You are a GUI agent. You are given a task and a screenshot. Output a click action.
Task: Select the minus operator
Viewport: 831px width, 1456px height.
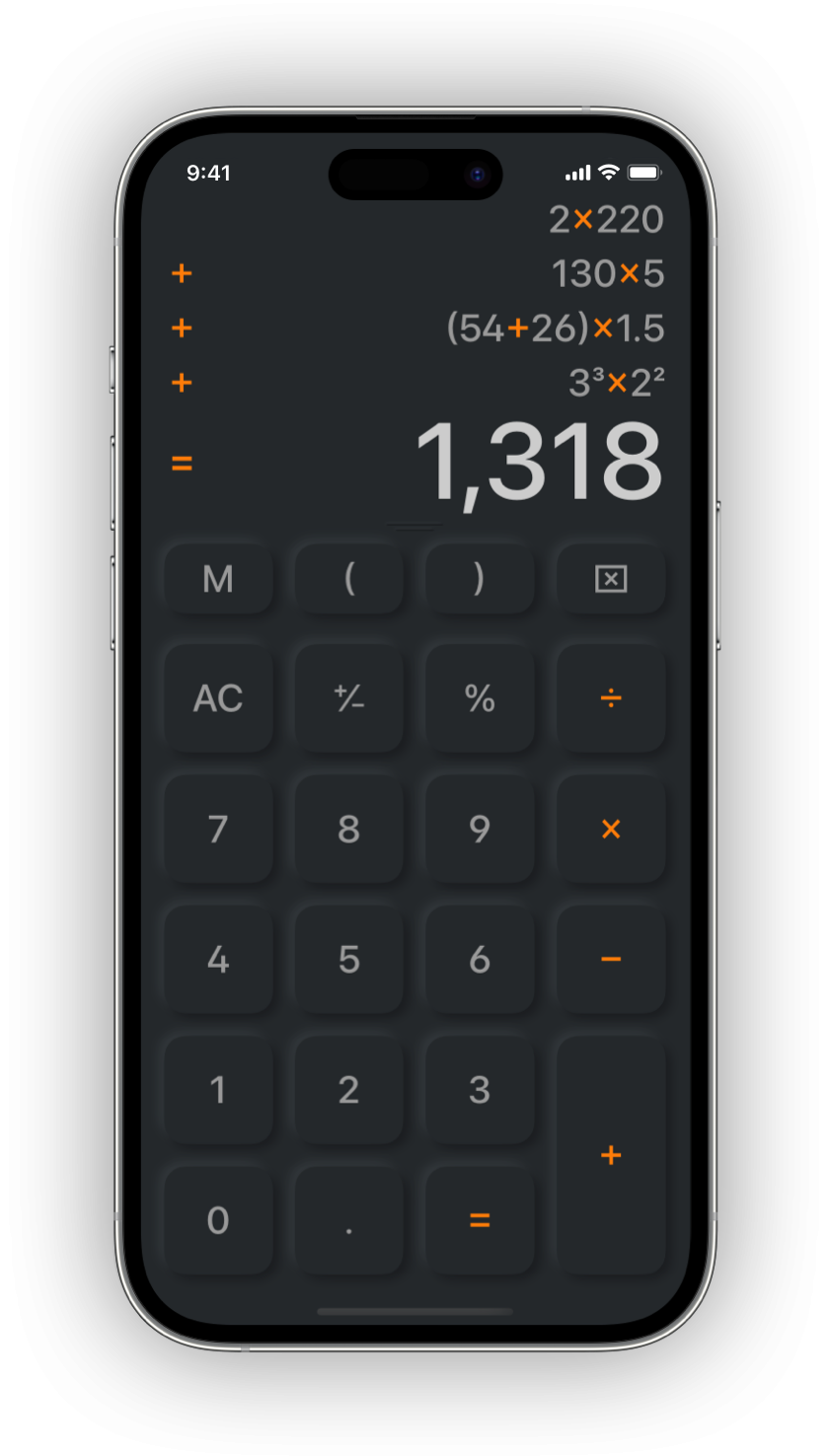point(611,959)
